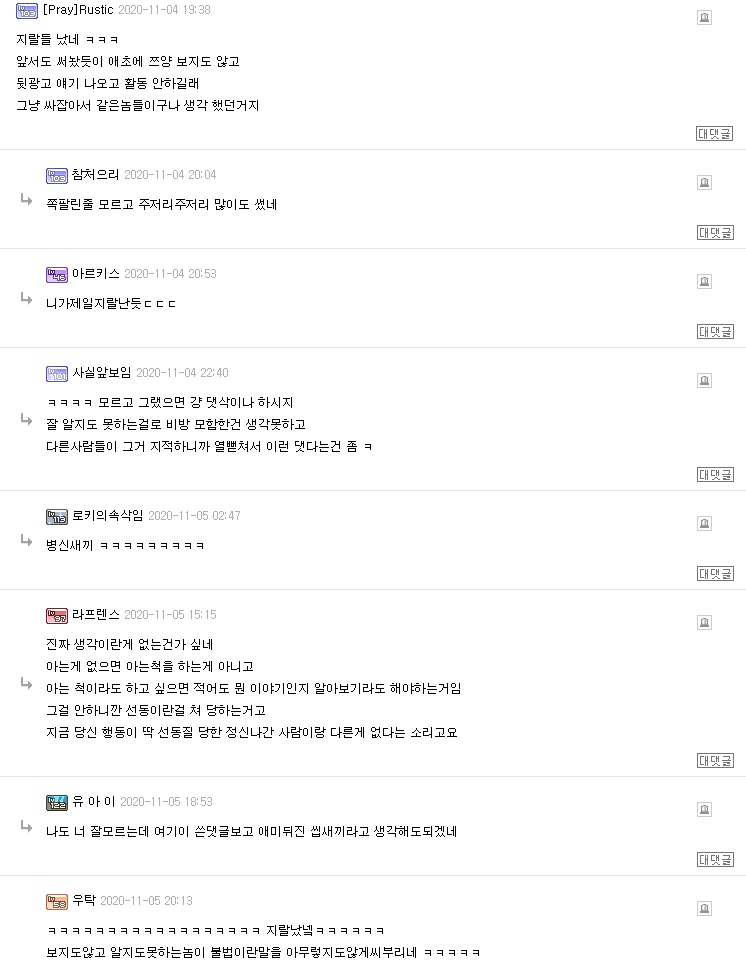Report 우탁's comment
The image size is (746, 967).
704,908
